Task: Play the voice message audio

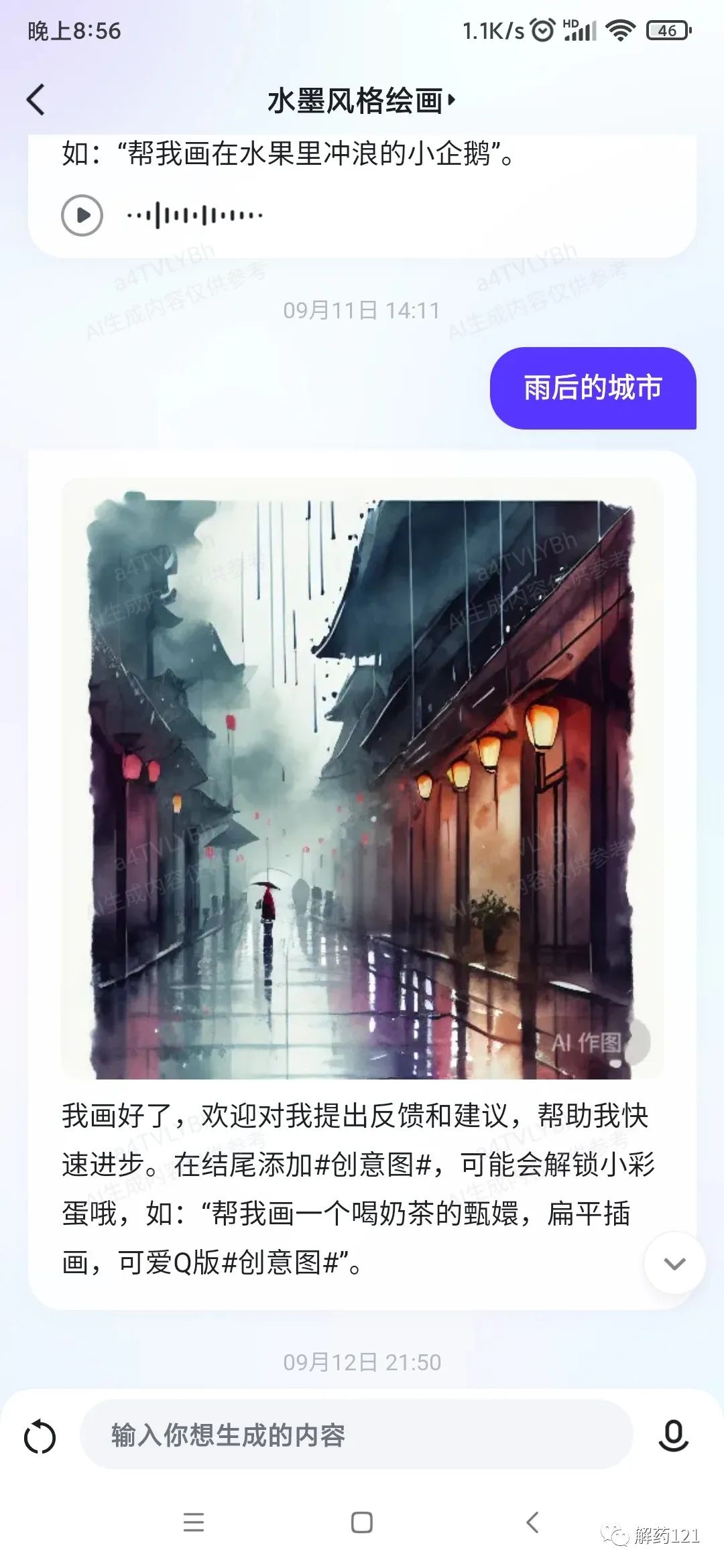Action: click(x=82, y=215)
